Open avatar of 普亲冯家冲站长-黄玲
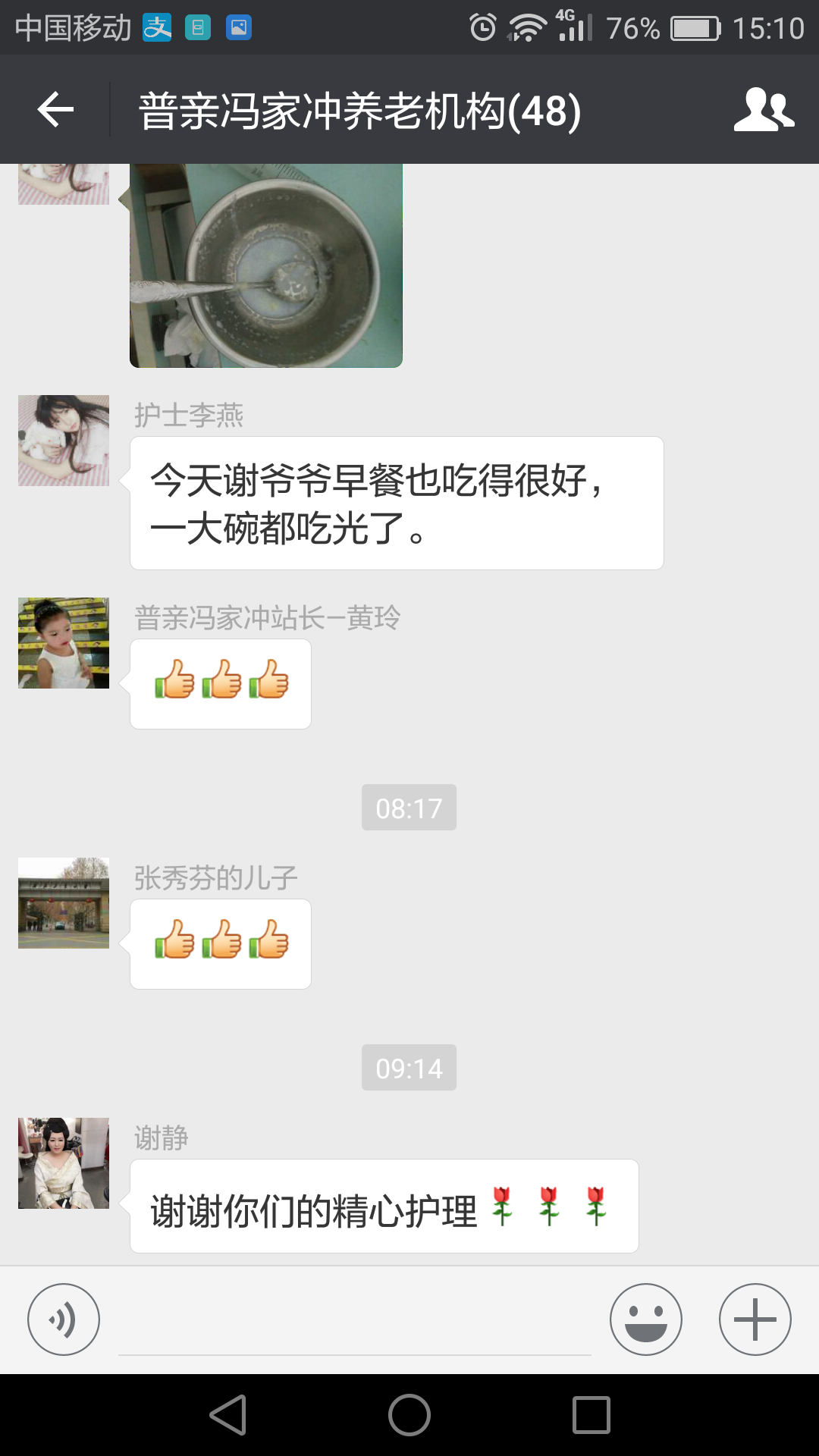819x1456 pixels. tap(64, 643)
